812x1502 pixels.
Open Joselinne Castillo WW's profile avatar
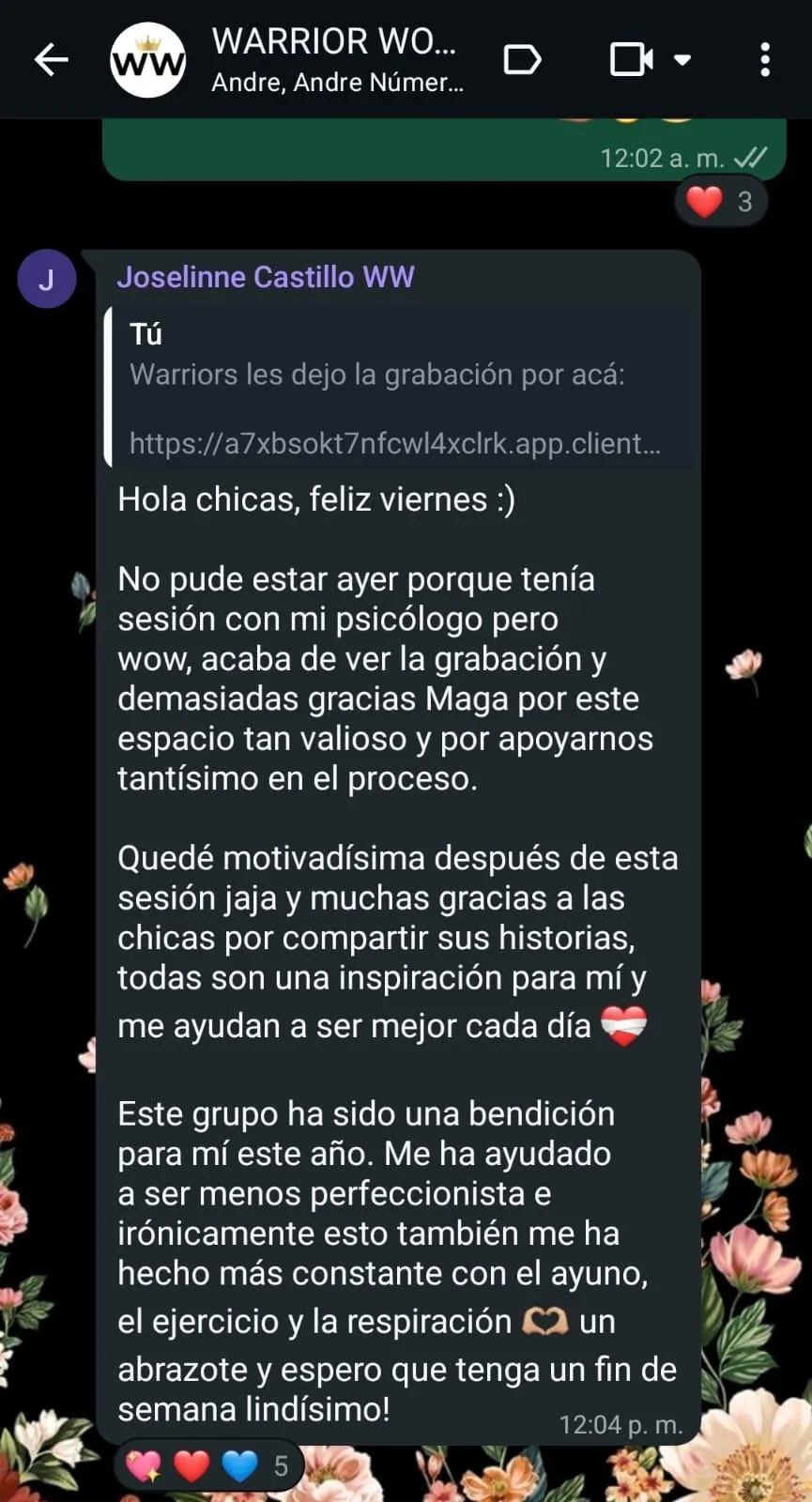[x=46, y=279]
